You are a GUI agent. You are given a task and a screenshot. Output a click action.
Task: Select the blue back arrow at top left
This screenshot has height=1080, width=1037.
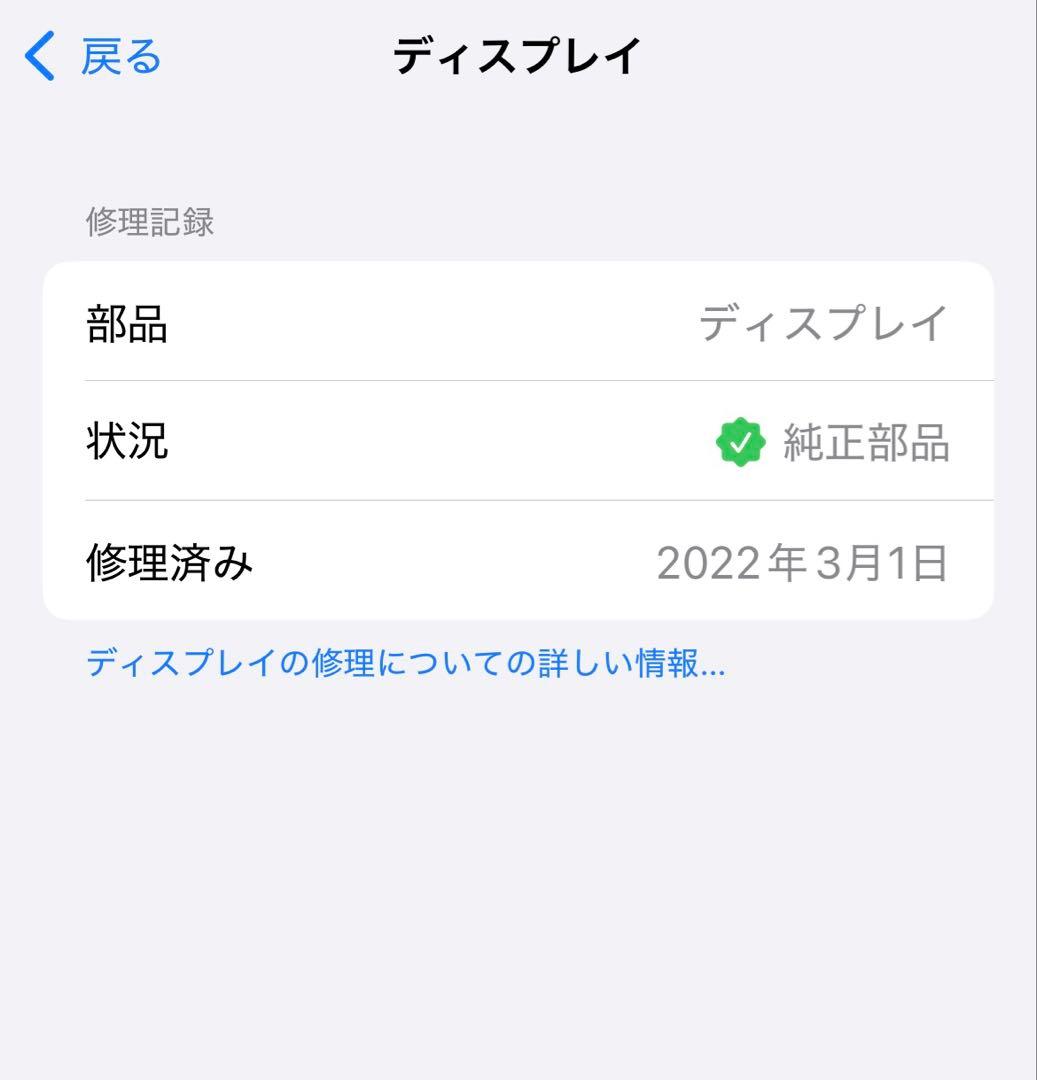tap(41, 57)
